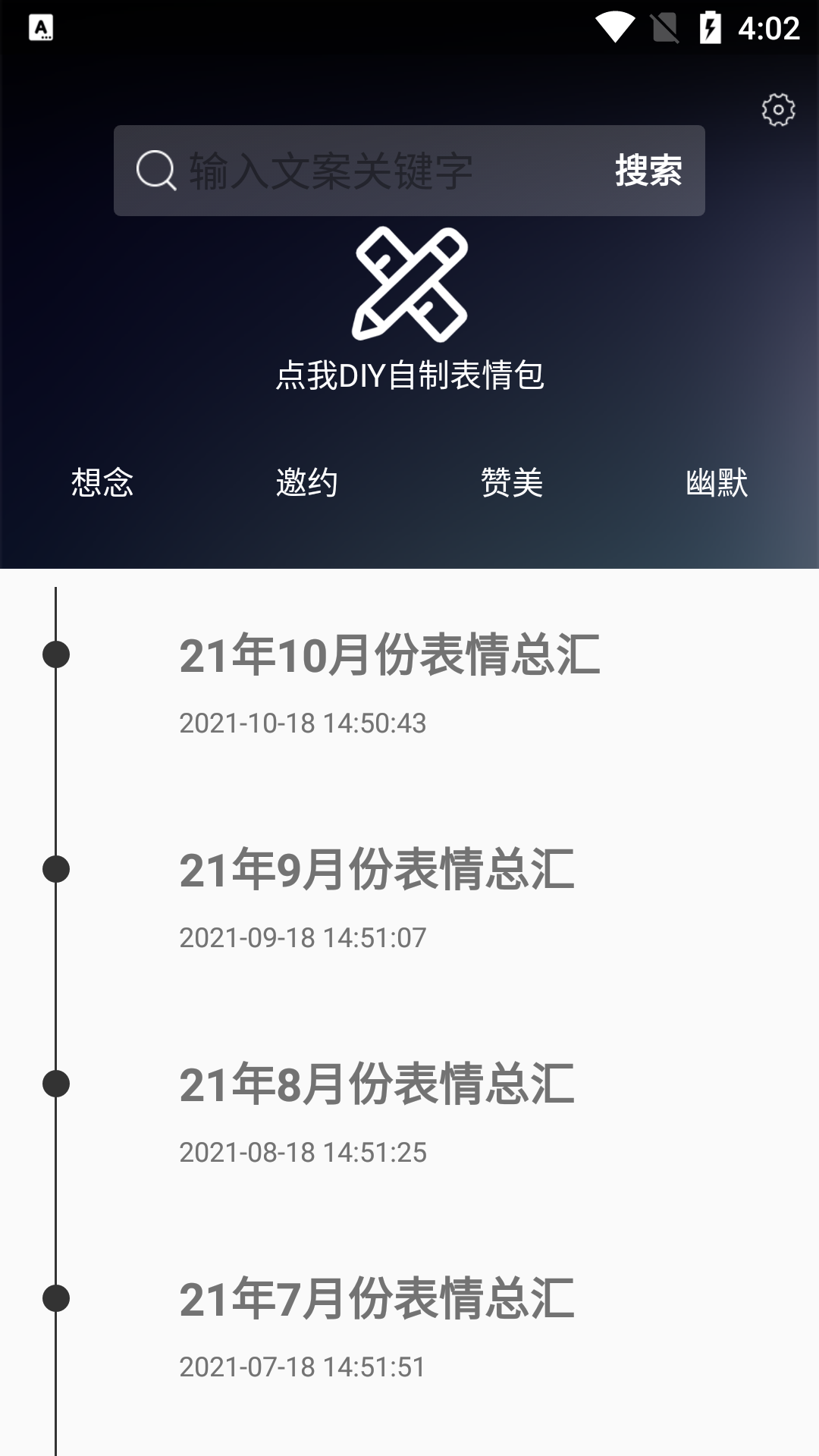Select the 赞美 category
The width and height of the screenshot is (819, 1456).
[512, 481]
